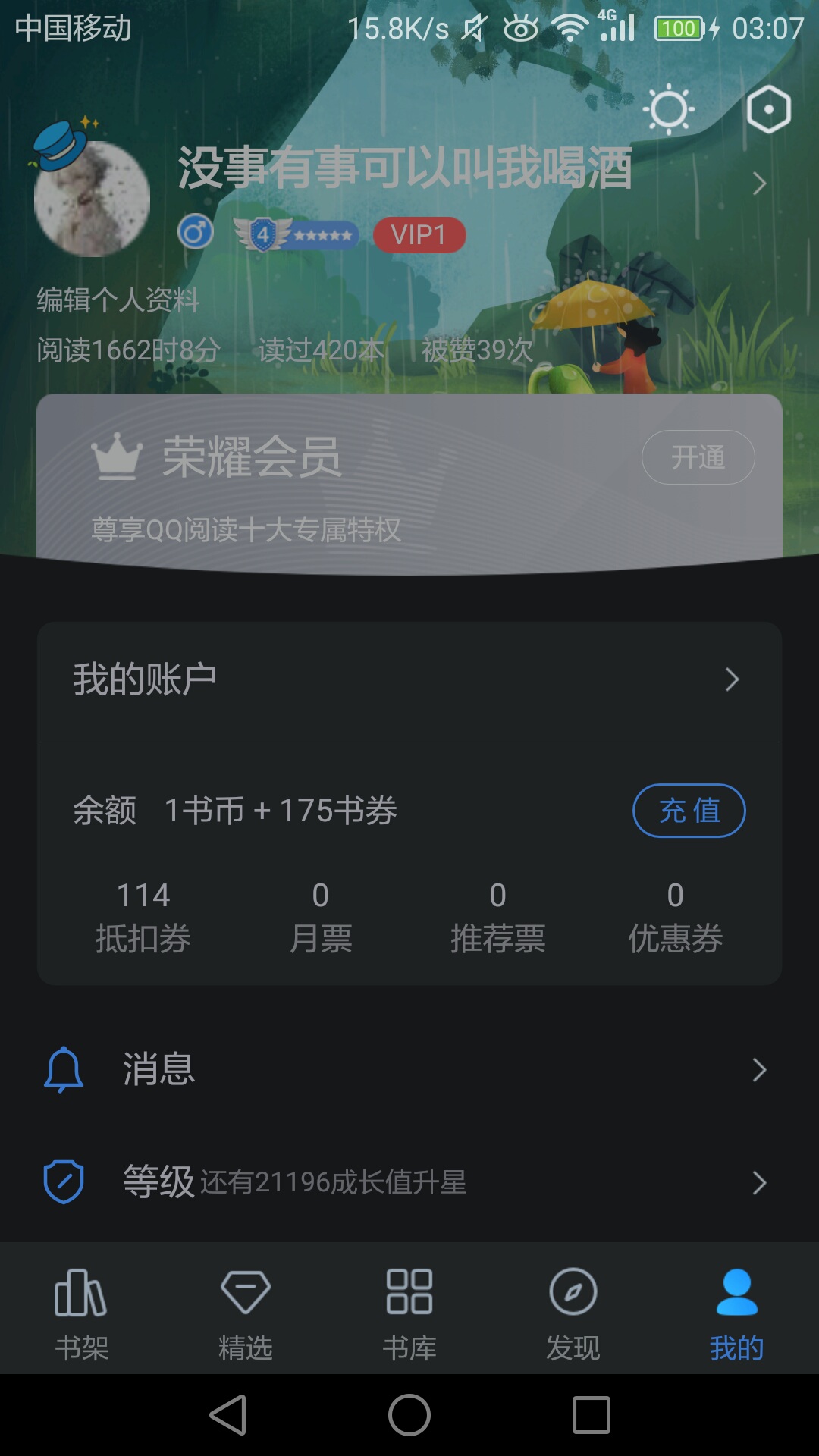View 114 抵扣券 vouchers
This screenshot has height=1456, width=819.
point(143,918)
